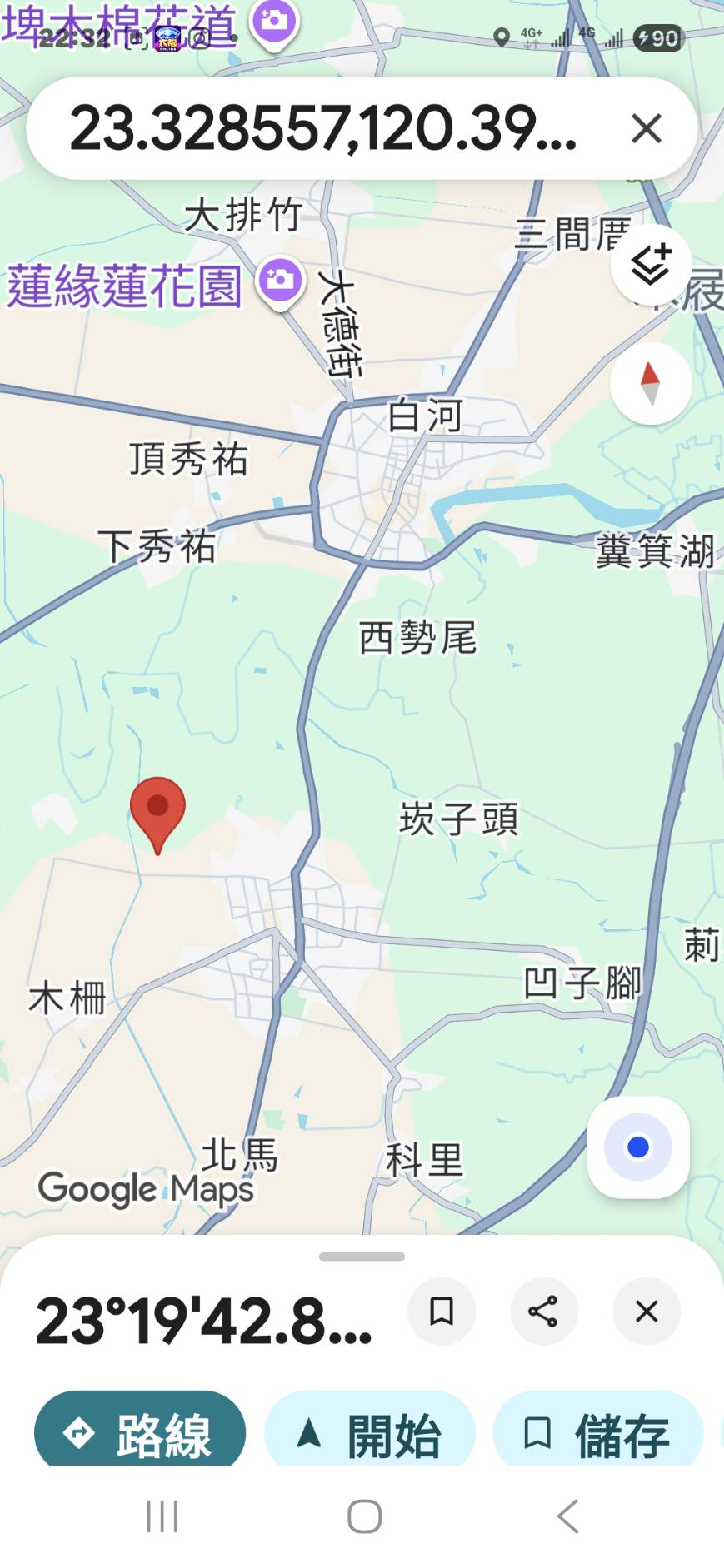Open the 蓮緣蓮花園 place marker

tap(280, 281)
